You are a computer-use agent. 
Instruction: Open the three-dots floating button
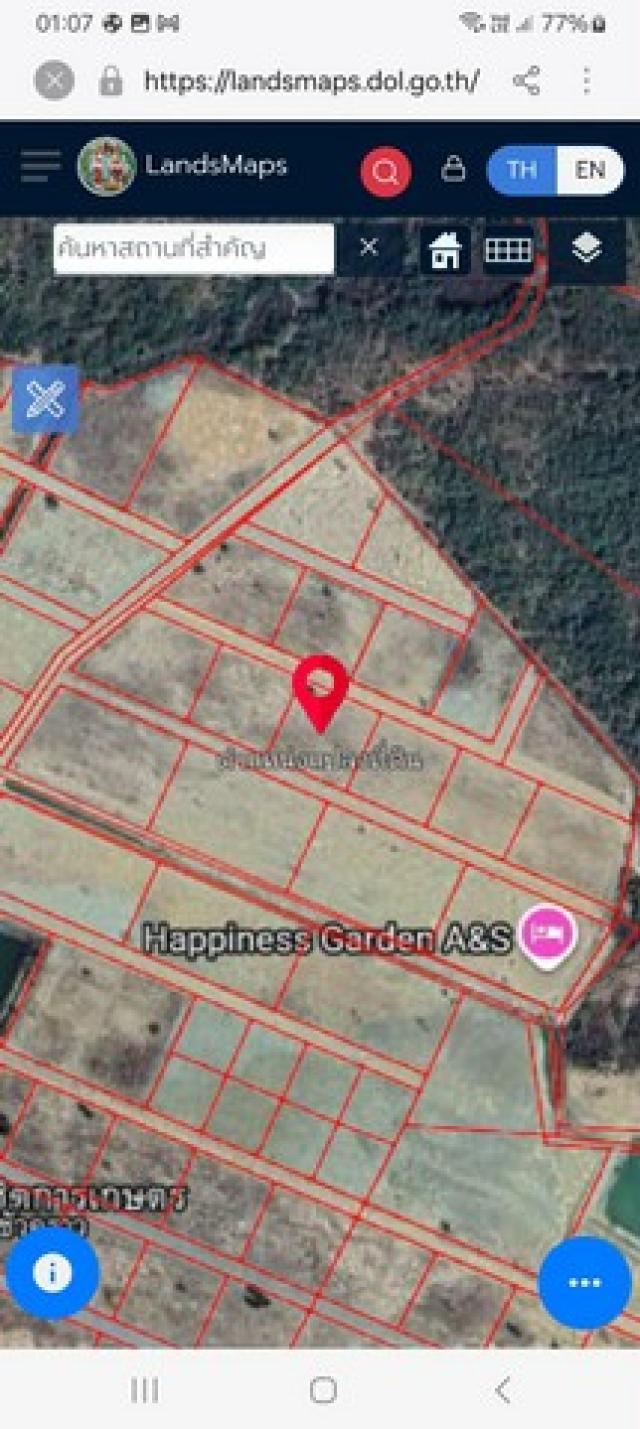(x=585, y=1283)
